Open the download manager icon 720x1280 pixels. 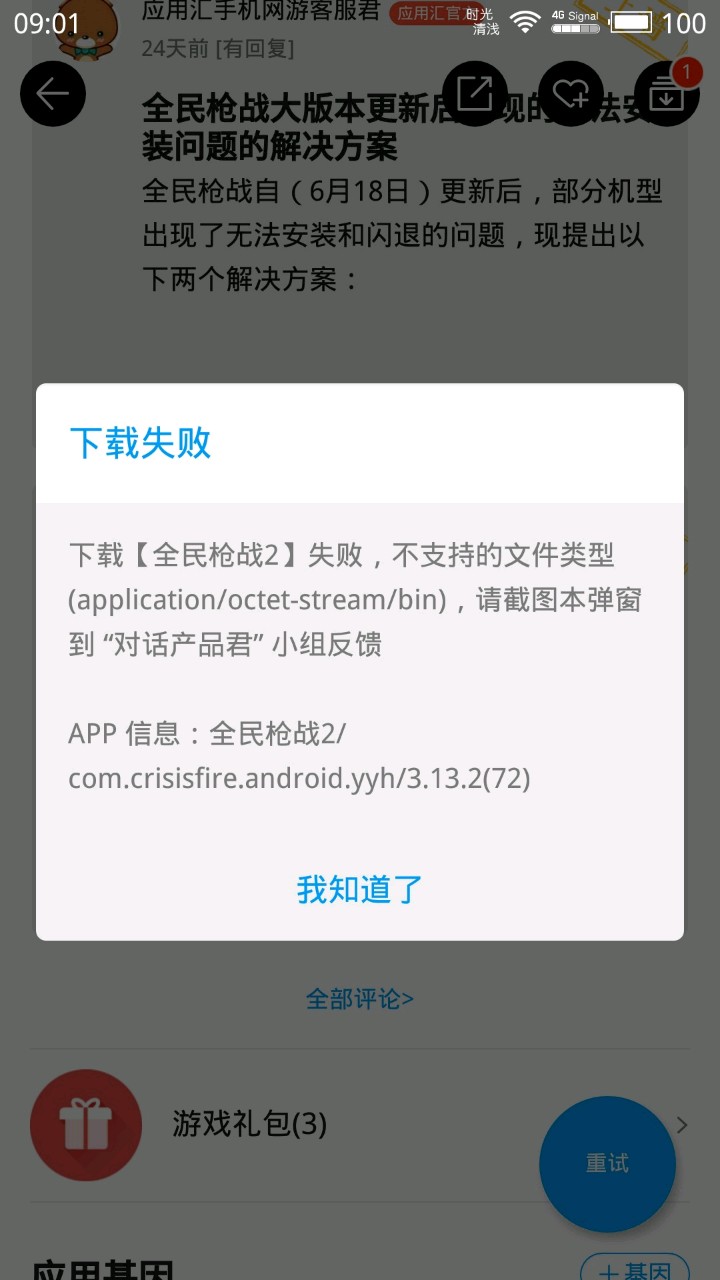click(x=666, y=94)
